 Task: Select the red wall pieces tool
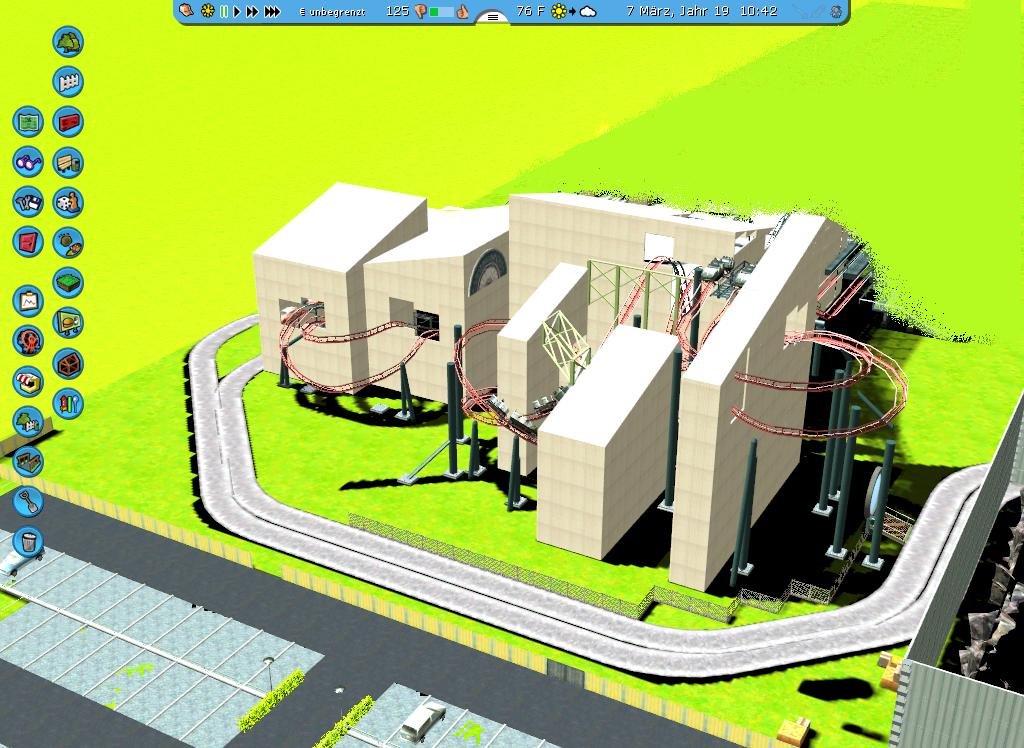click(68, 122)
